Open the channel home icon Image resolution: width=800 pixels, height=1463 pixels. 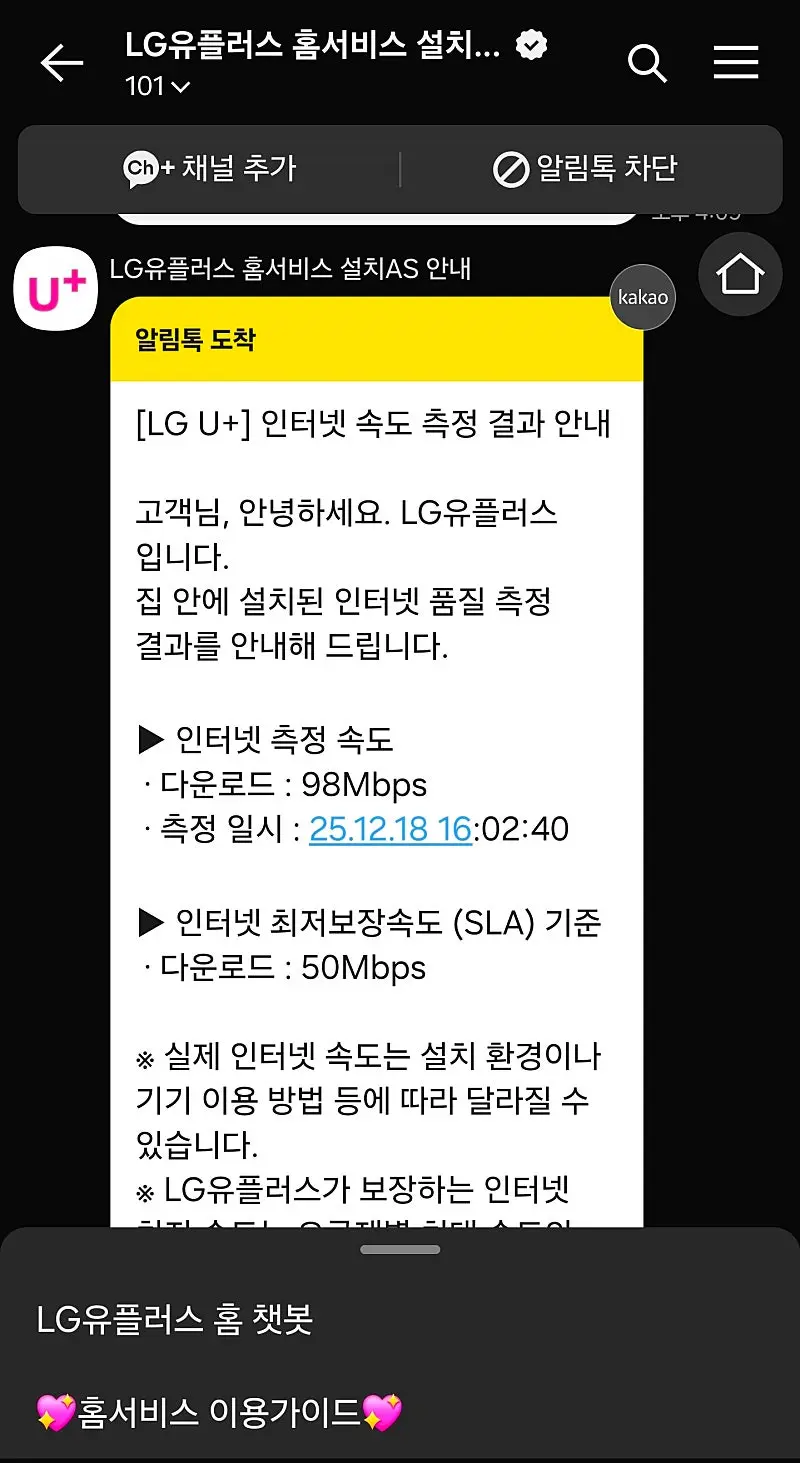coord(740,275)
